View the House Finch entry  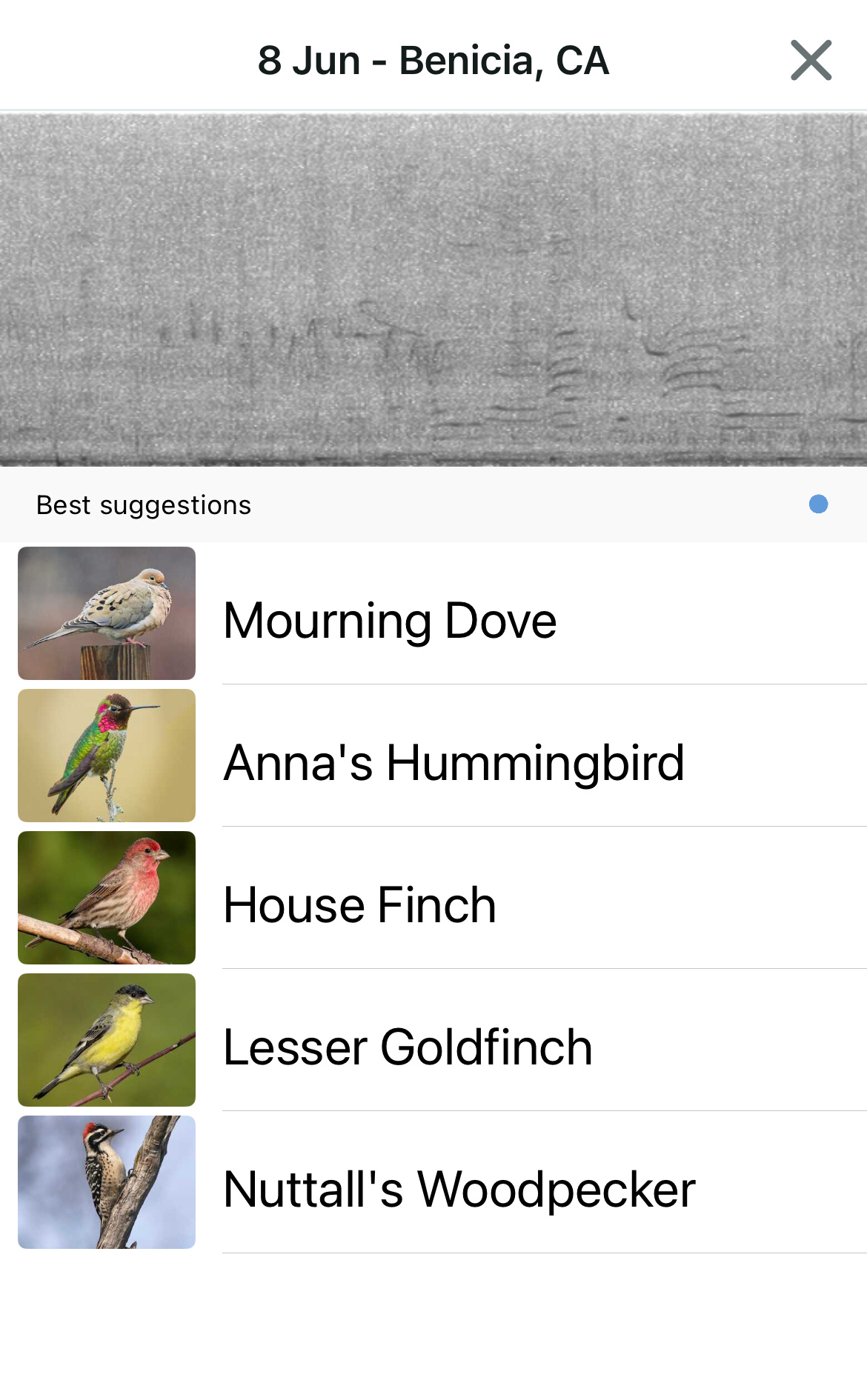[x=433, y=898]
